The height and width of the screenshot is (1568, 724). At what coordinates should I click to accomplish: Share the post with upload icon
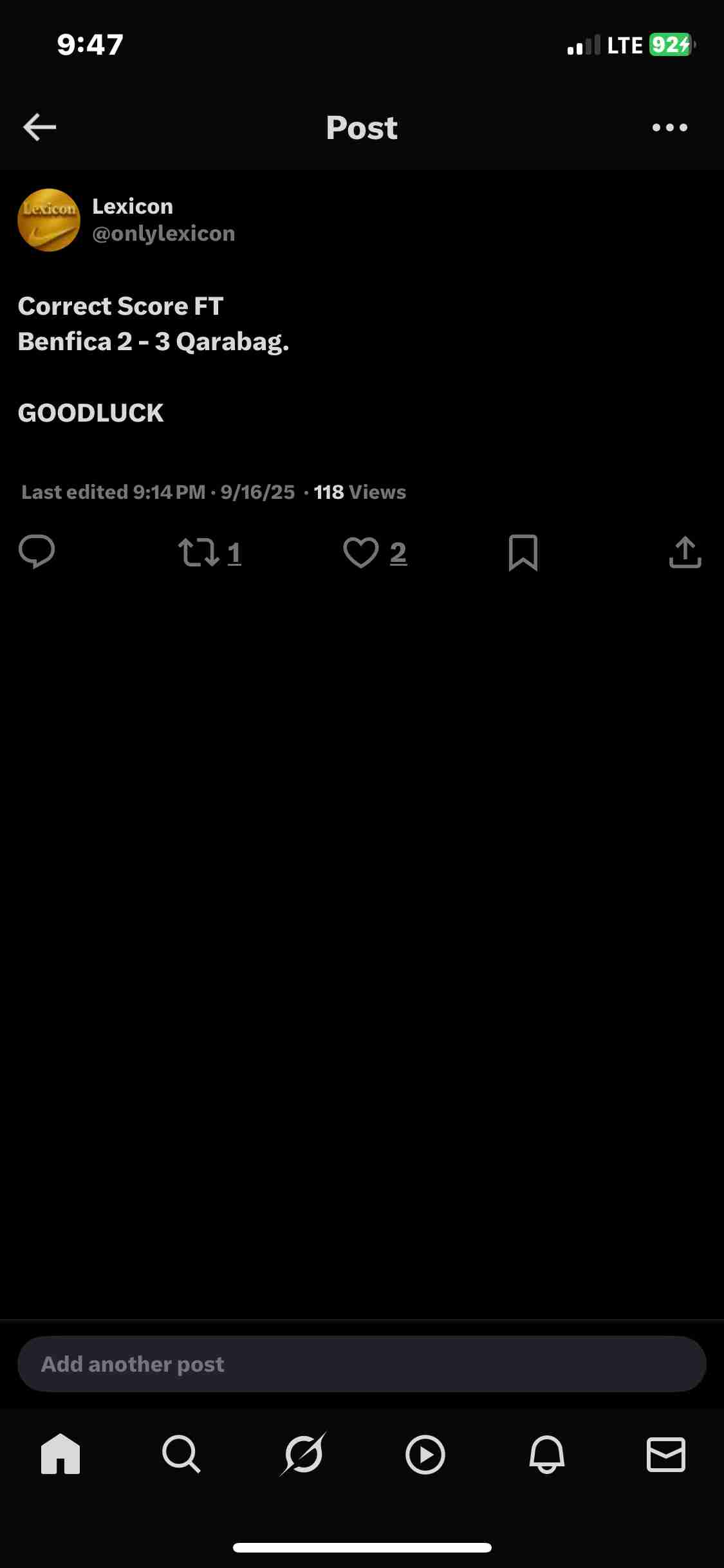pyautogui.click(x=685, y=552)
